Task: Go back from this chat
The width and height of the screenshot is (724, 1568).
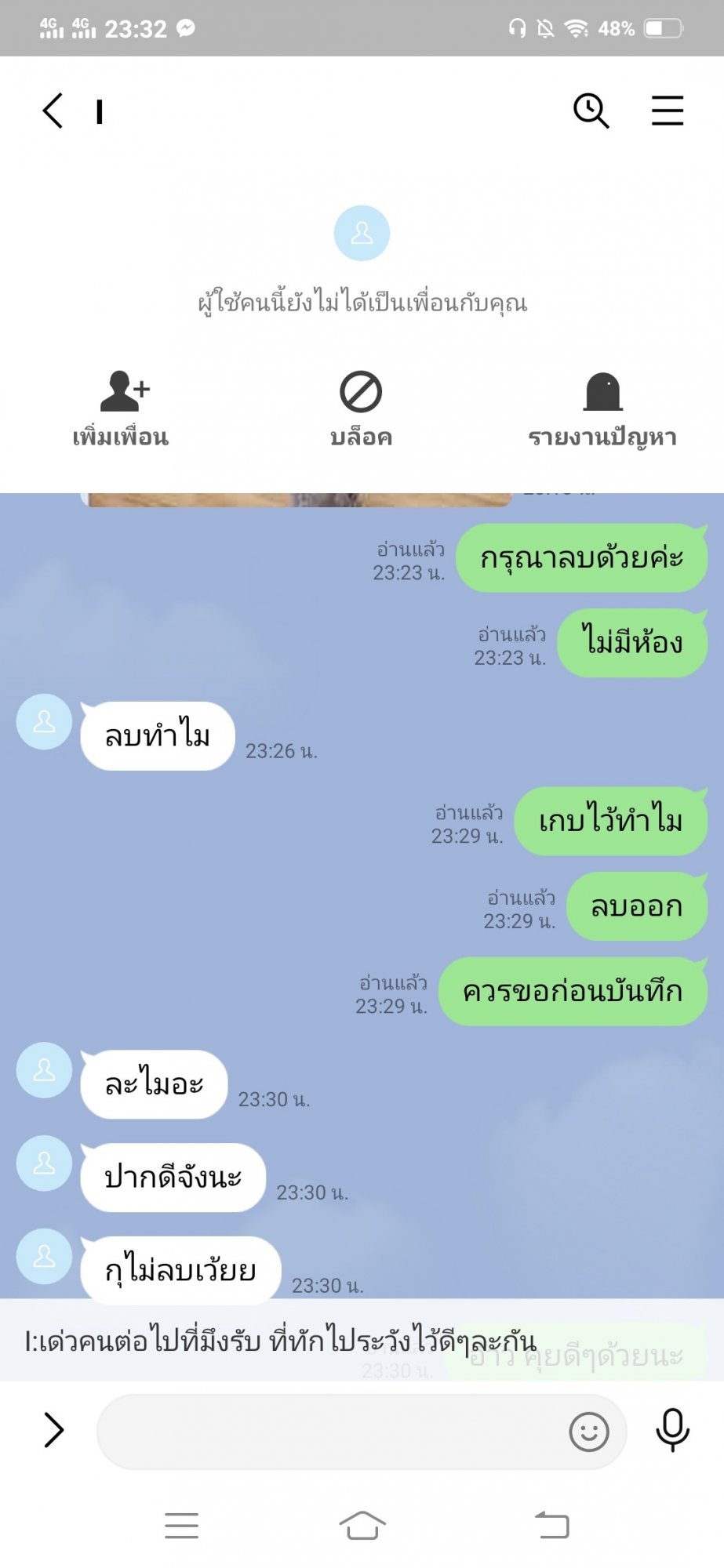Action: (x=53, y=111)
